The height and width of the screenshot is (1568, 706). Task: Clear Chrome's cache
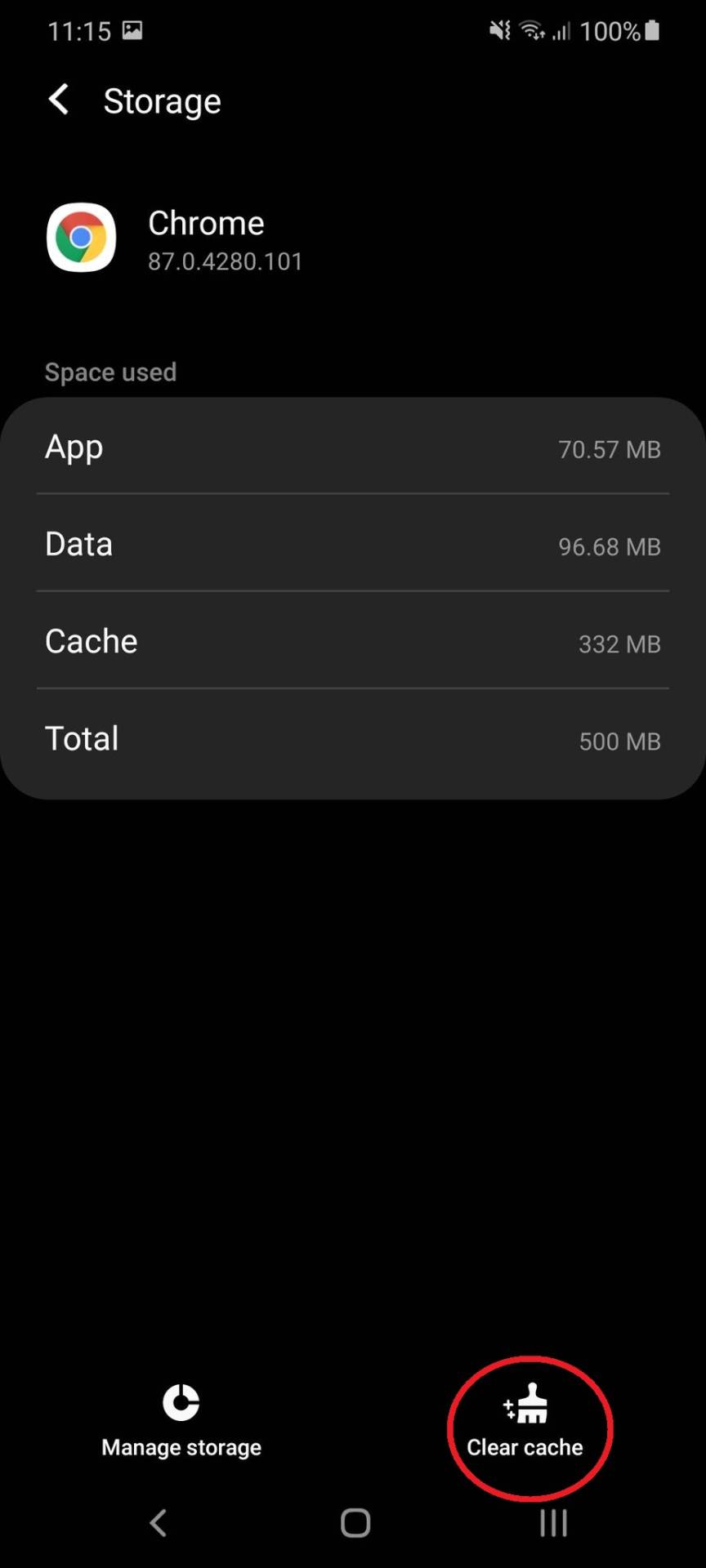click(525, 1423)
